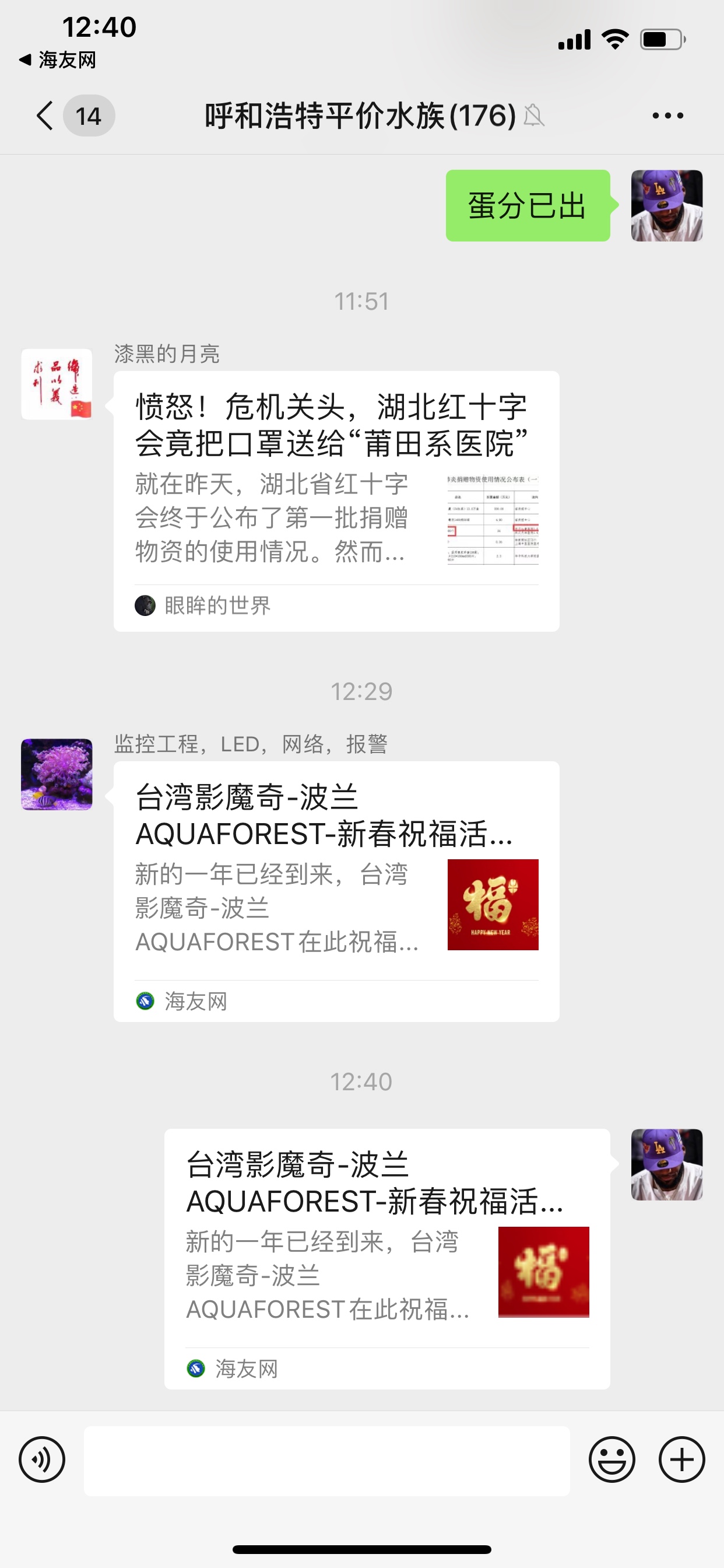Switch to voice message input
The image size is (724, 1568).
coord(42,1459)
